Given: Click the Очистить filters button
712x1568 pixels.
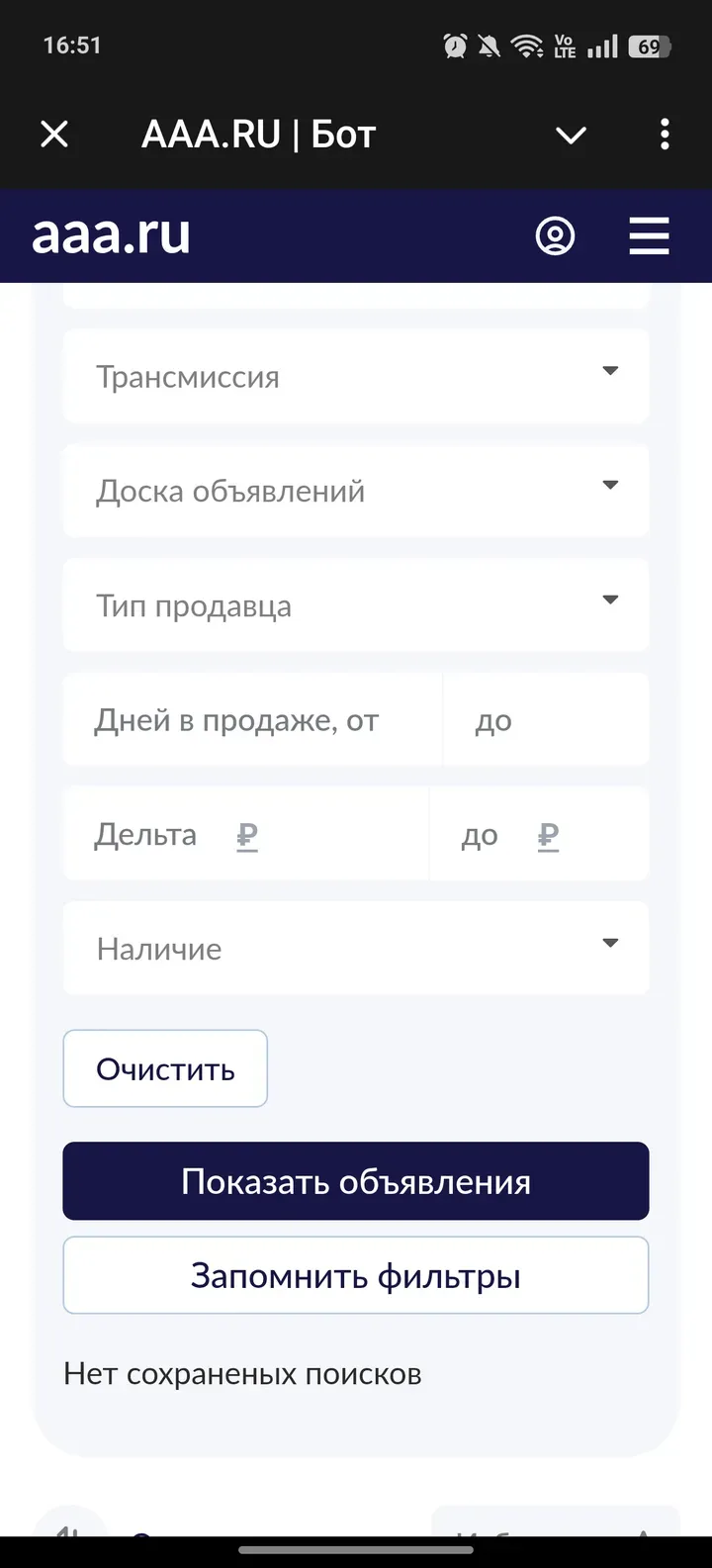Looking at the screenshot, I should coord(164,1068).
